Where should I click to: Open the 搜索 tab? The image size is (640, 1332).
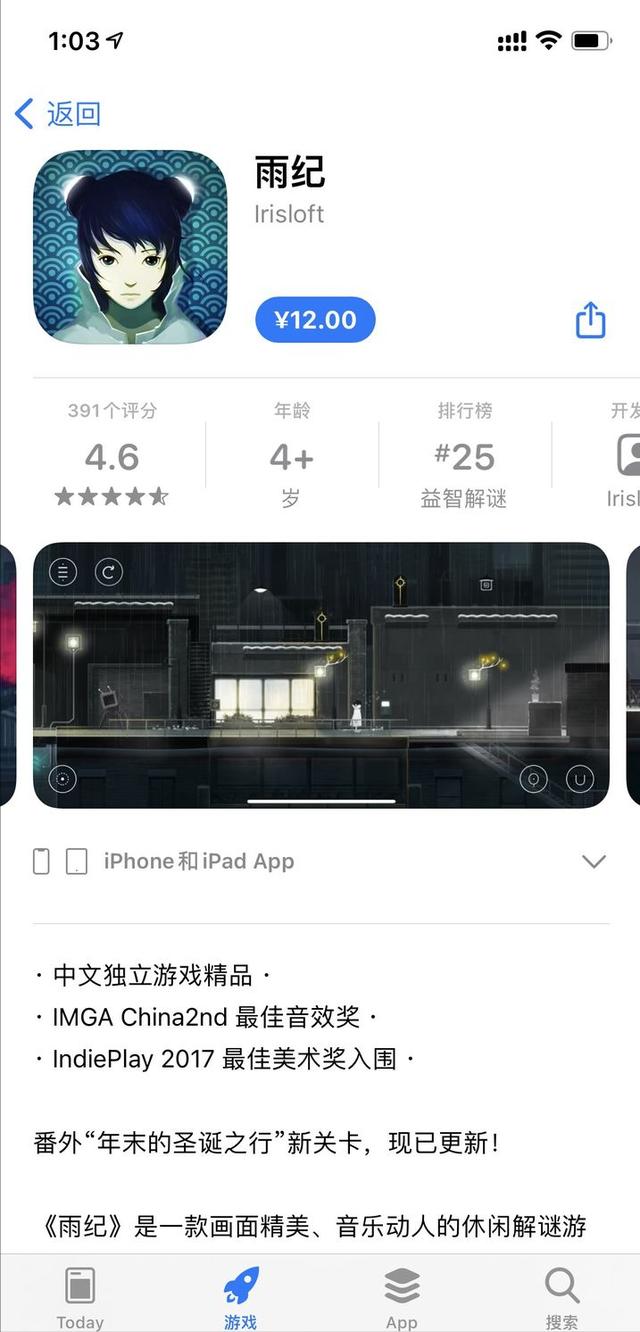tap(562, 1297)
